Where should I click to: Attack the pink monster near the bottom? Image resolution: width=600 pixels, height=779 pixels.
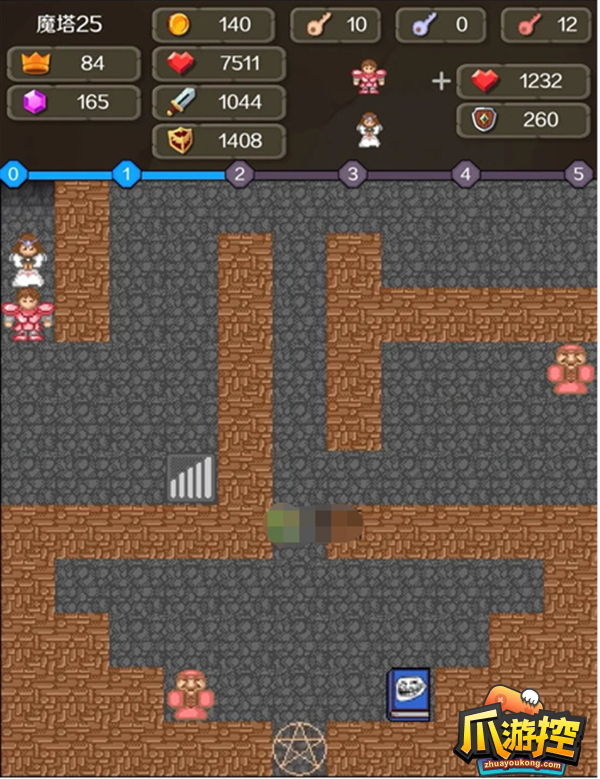(190, 694)
